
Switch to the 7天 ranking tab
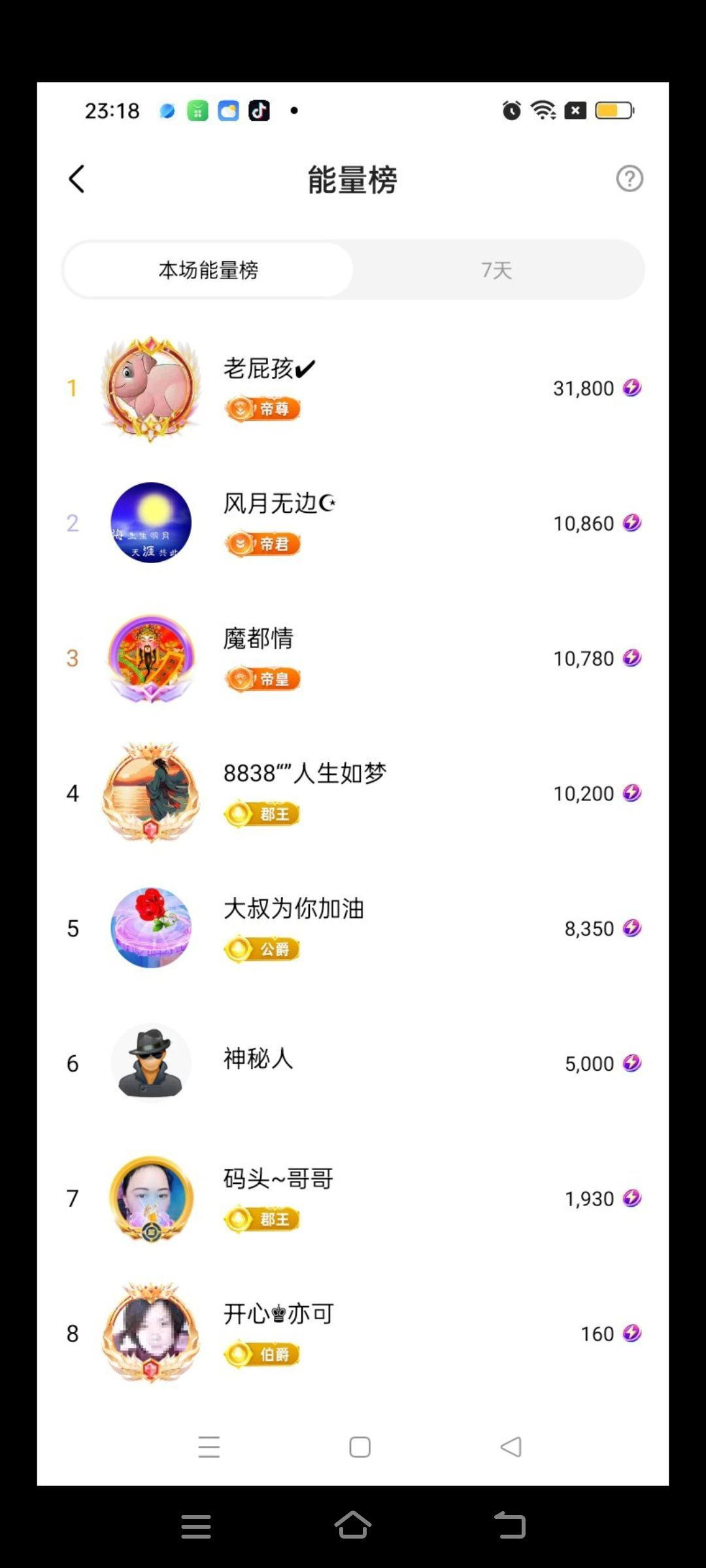(497, 269)
